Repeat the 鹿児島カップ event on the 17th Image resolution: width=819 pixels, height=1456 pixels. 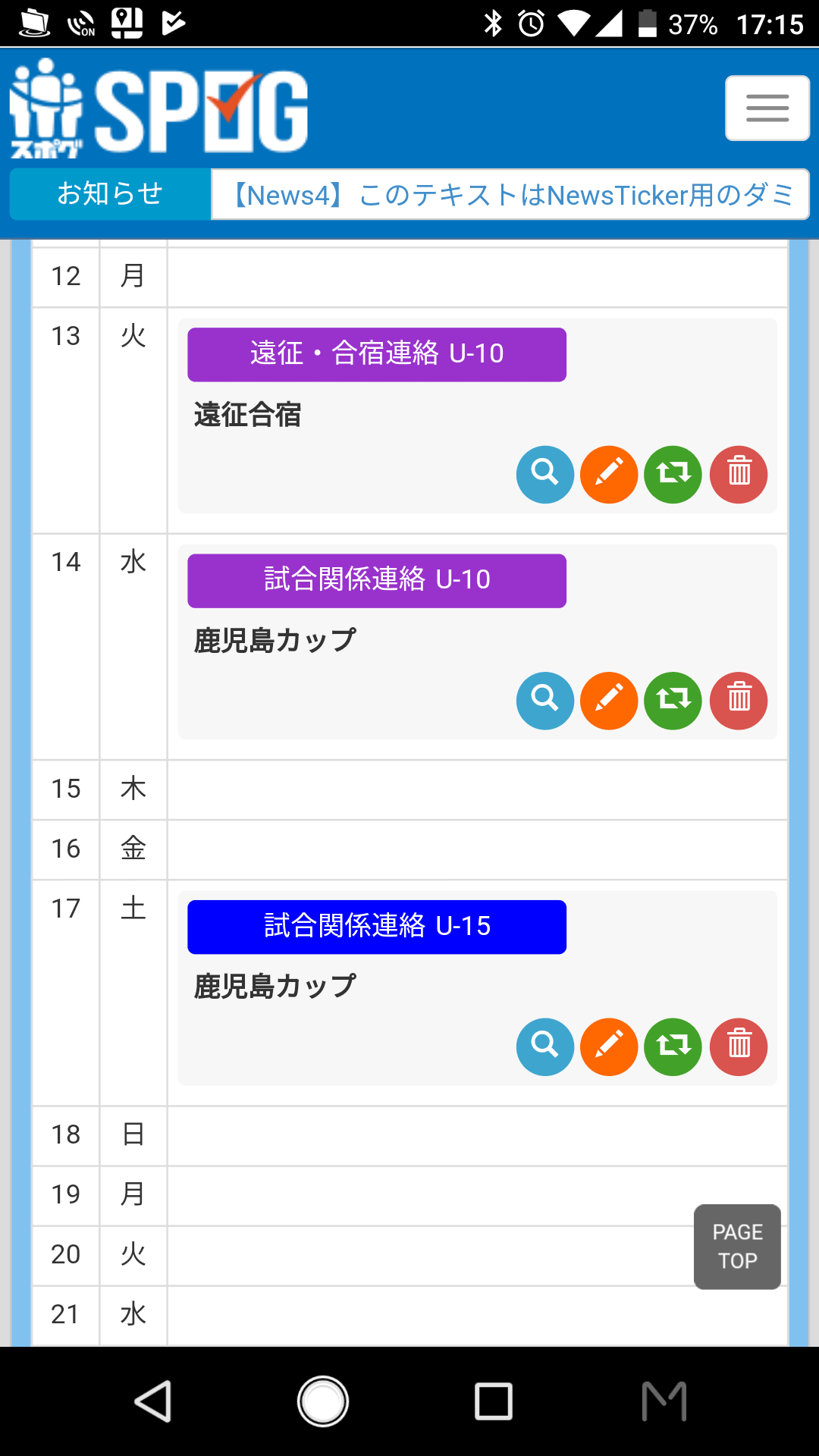pyautogui.click(x=673, y=1046)
